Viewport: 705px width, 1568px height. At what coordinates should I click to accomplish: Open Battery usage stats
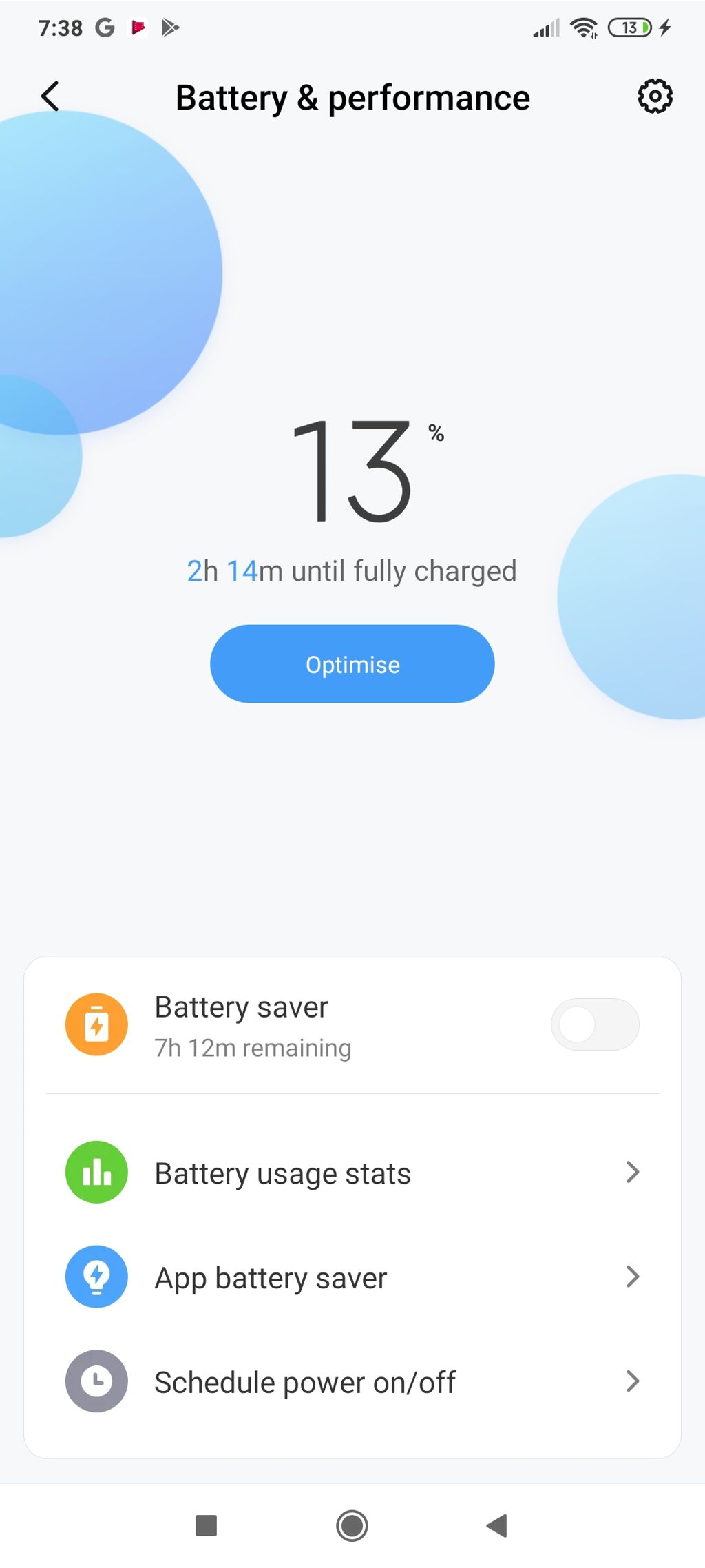[352, 1173]
